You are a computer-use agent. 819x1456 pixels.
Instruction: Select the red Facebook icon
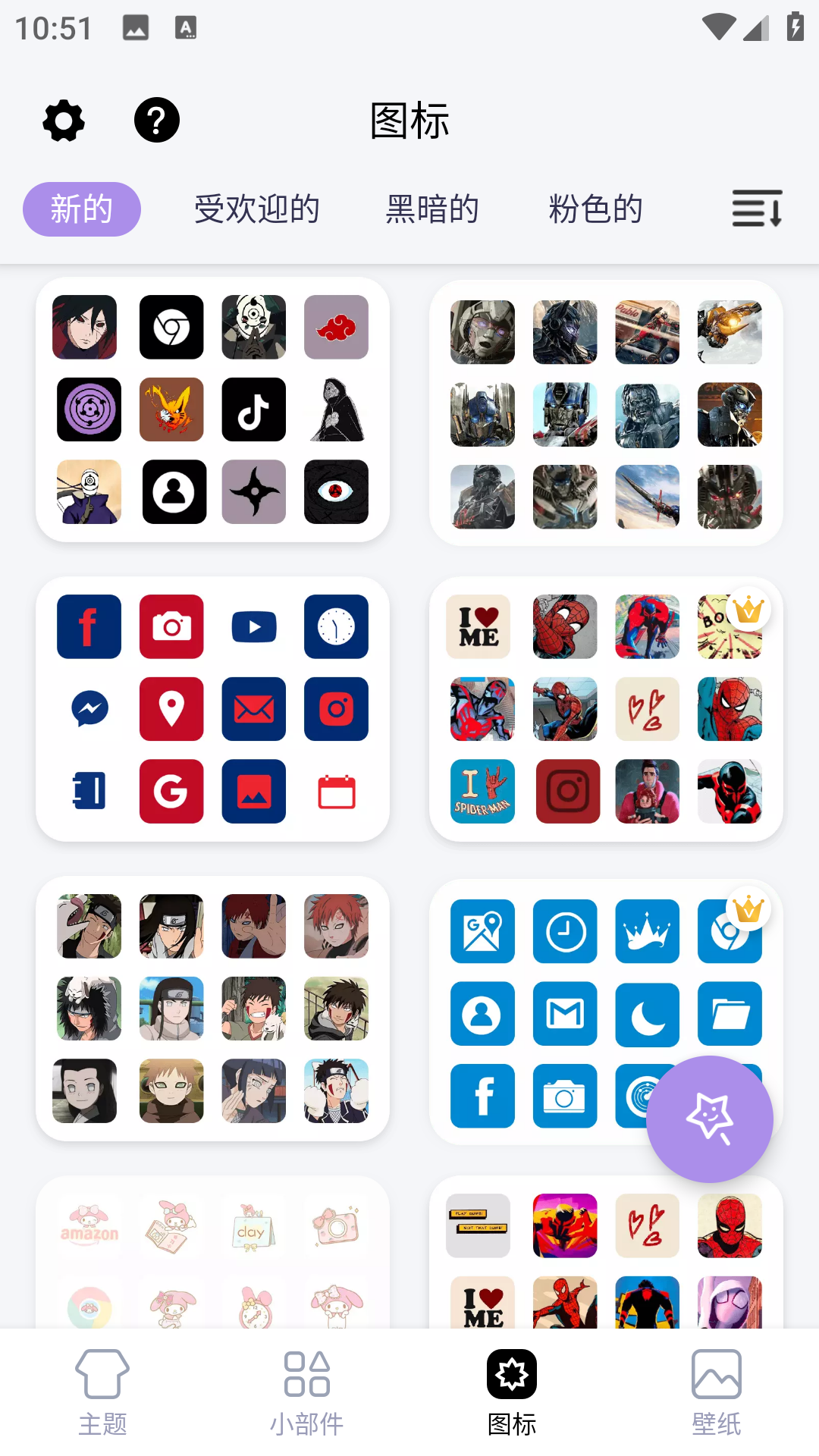(89, 626)
